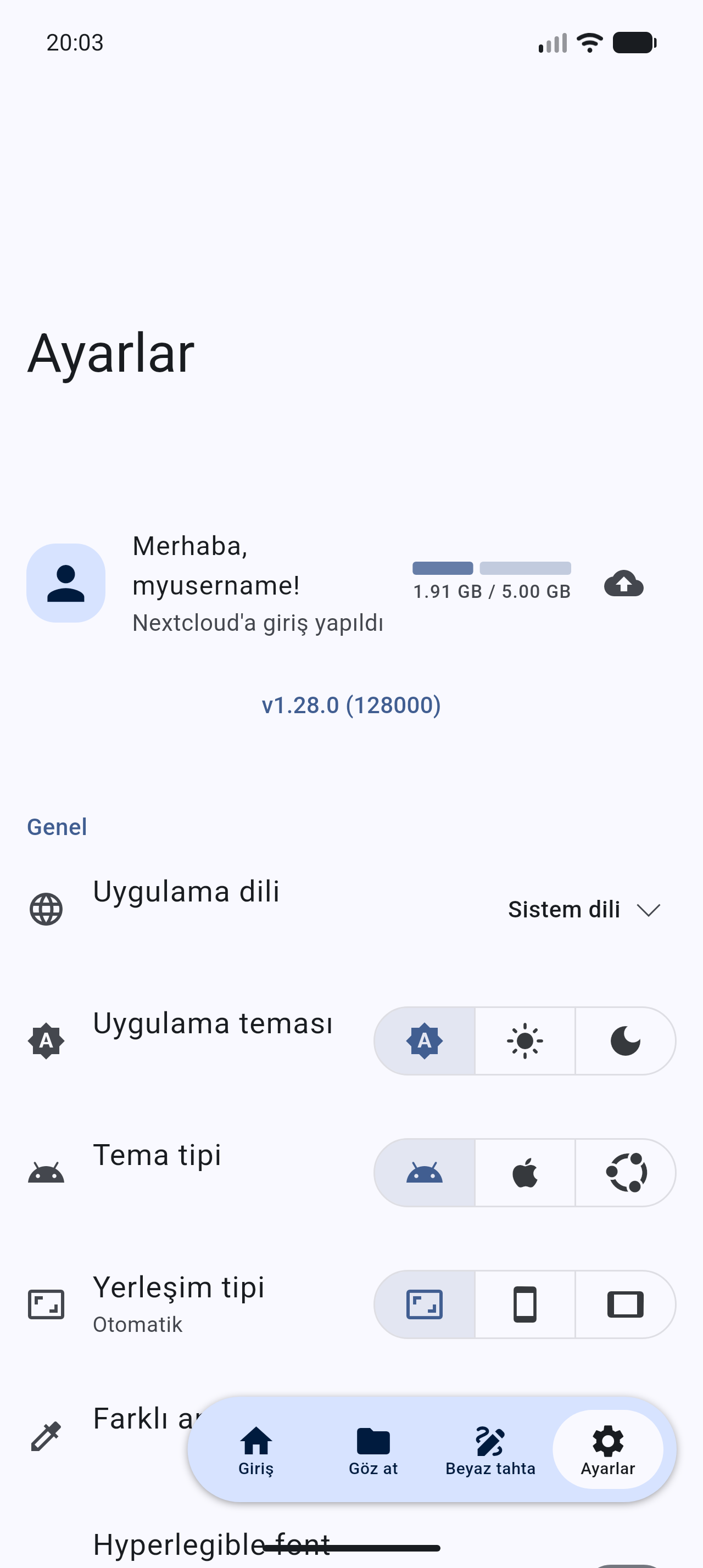Viewport: 703px width, 1568px height.
Task: Tap the cloud upload sync icon
Action: coord(623,583)
